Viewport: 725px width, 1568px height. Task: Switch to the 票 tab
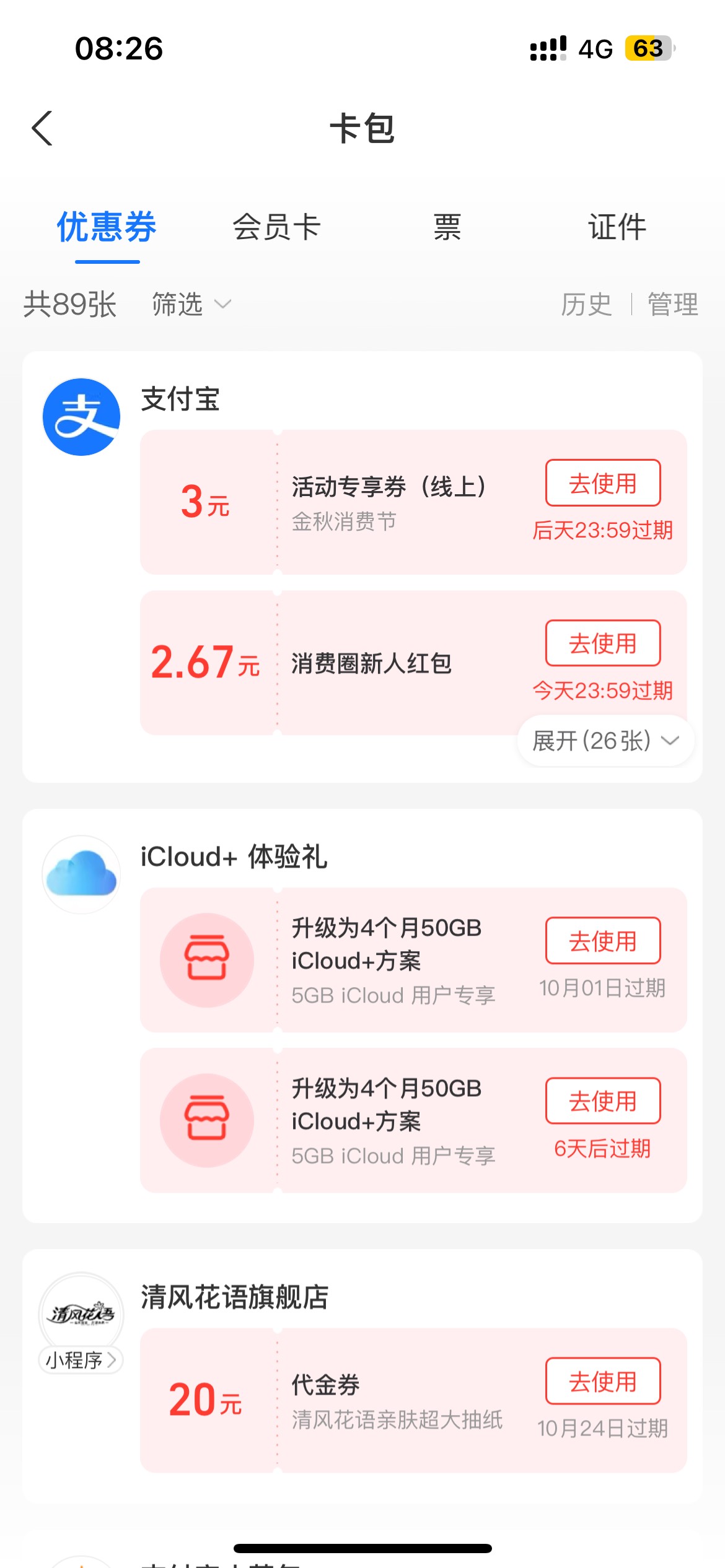(447, 227)
